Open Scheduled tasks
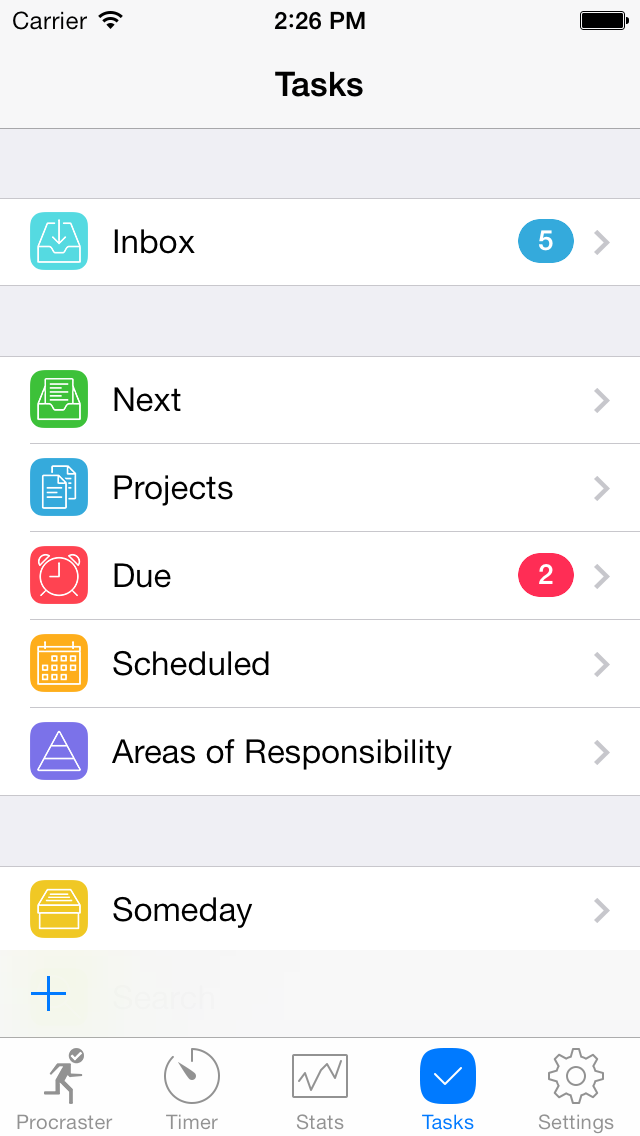640x1136 pixels. coord(320,664)
